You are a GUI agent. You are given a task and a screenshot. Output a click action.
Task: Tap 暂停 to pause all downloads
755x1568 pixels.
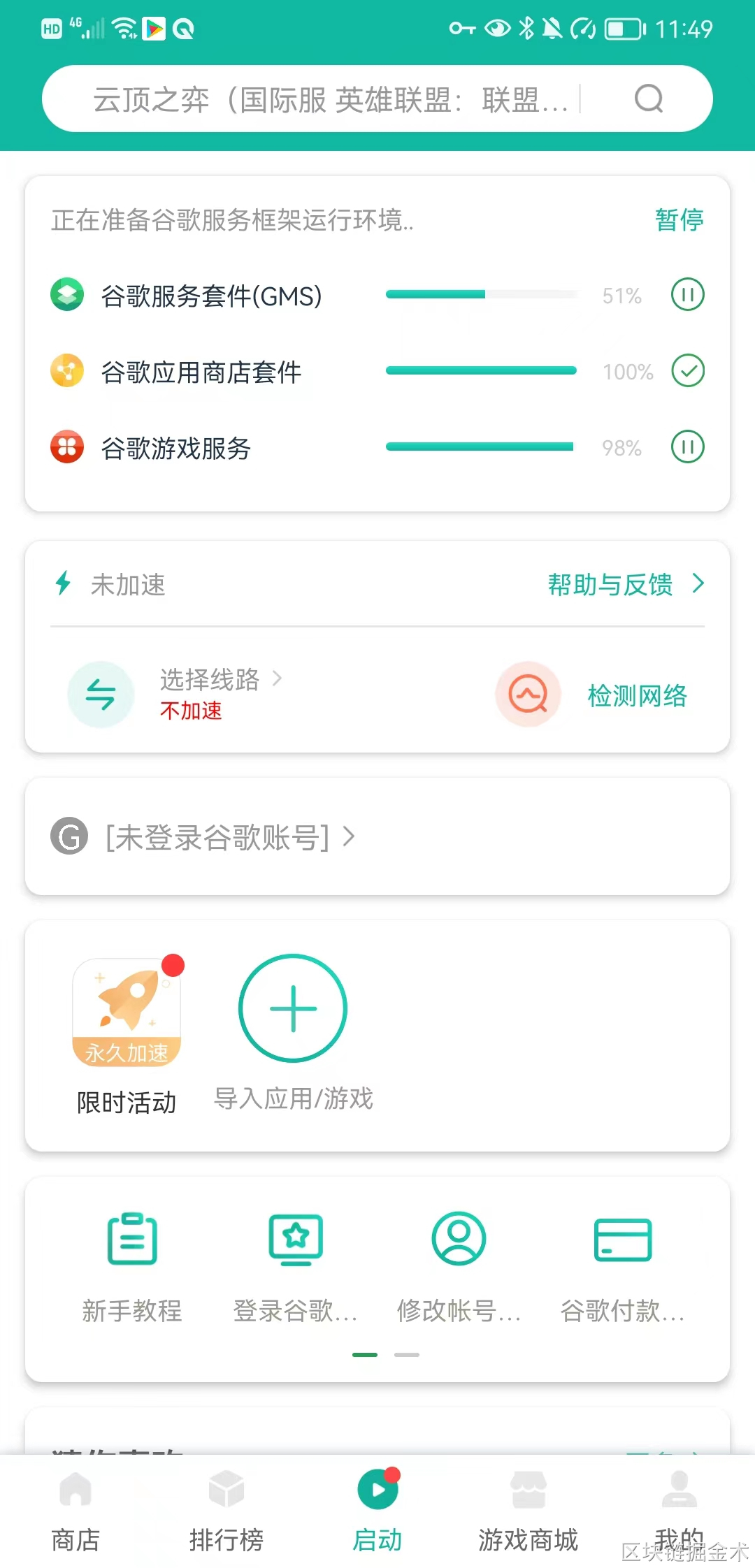pyautogui.click(x=678, y=220)
